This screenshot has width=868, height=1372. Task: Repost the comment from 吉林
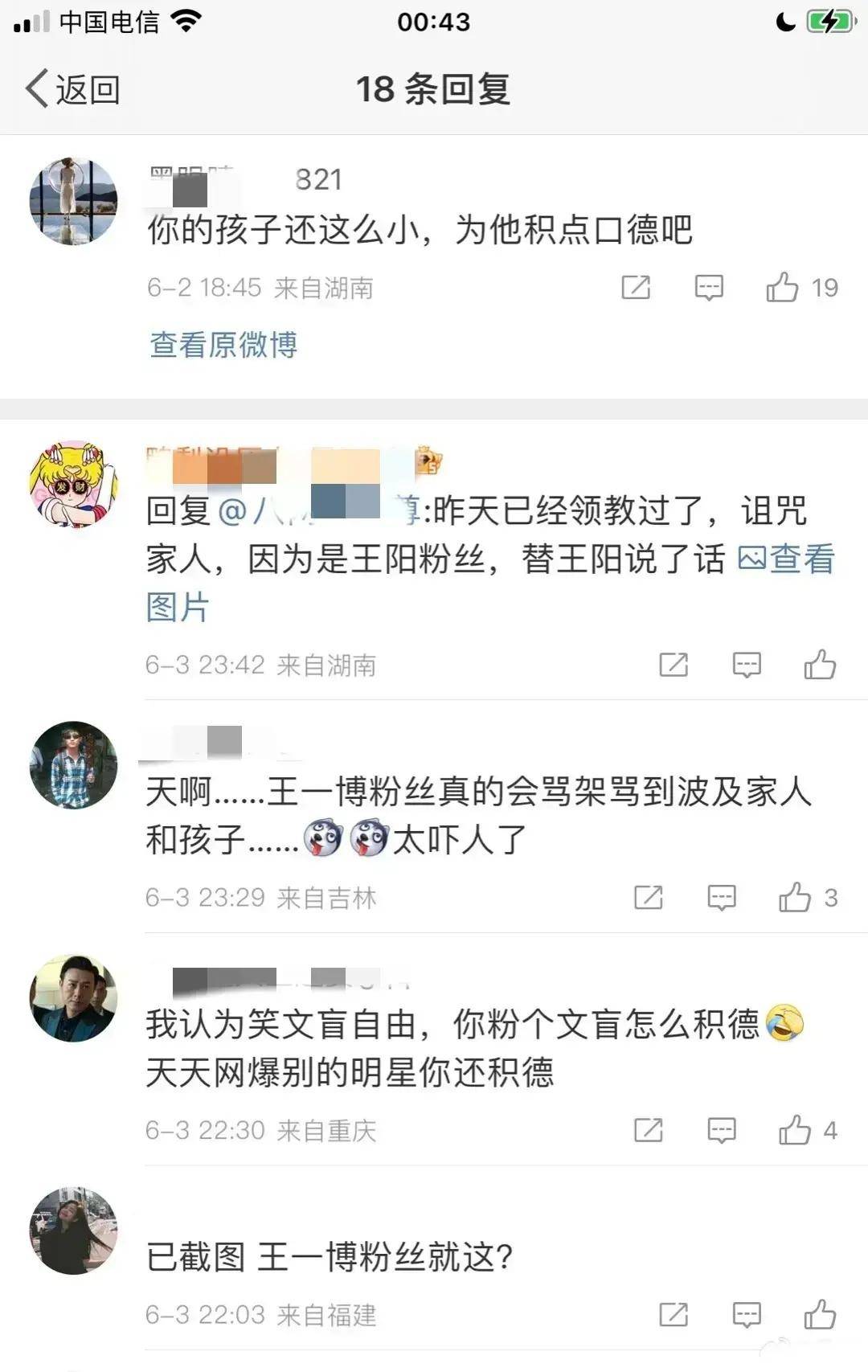click(648, 898)
